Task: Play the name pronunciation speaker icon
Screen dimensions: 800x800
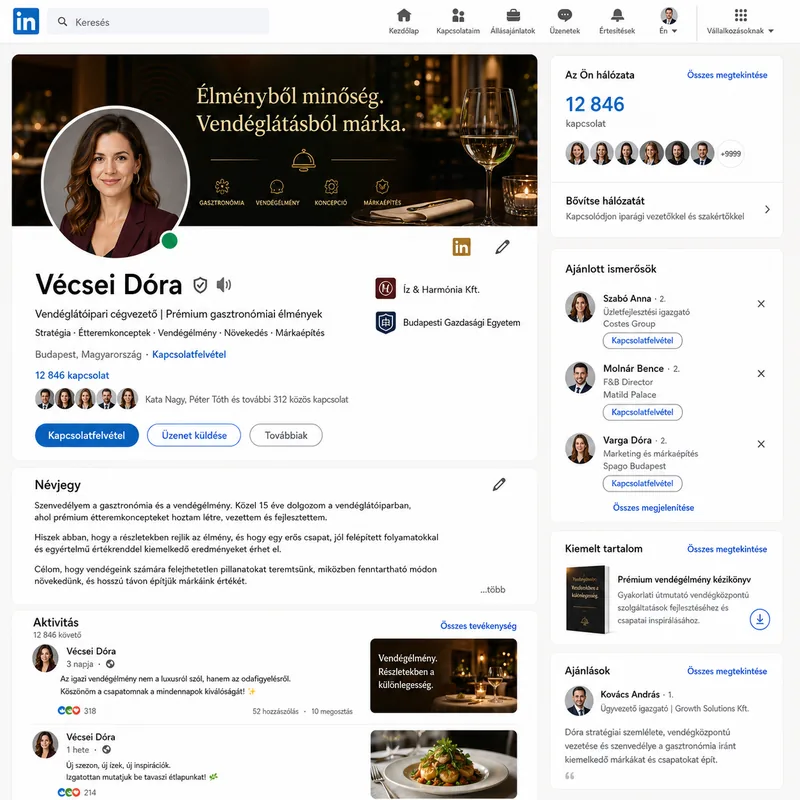Action: (223, 285)
